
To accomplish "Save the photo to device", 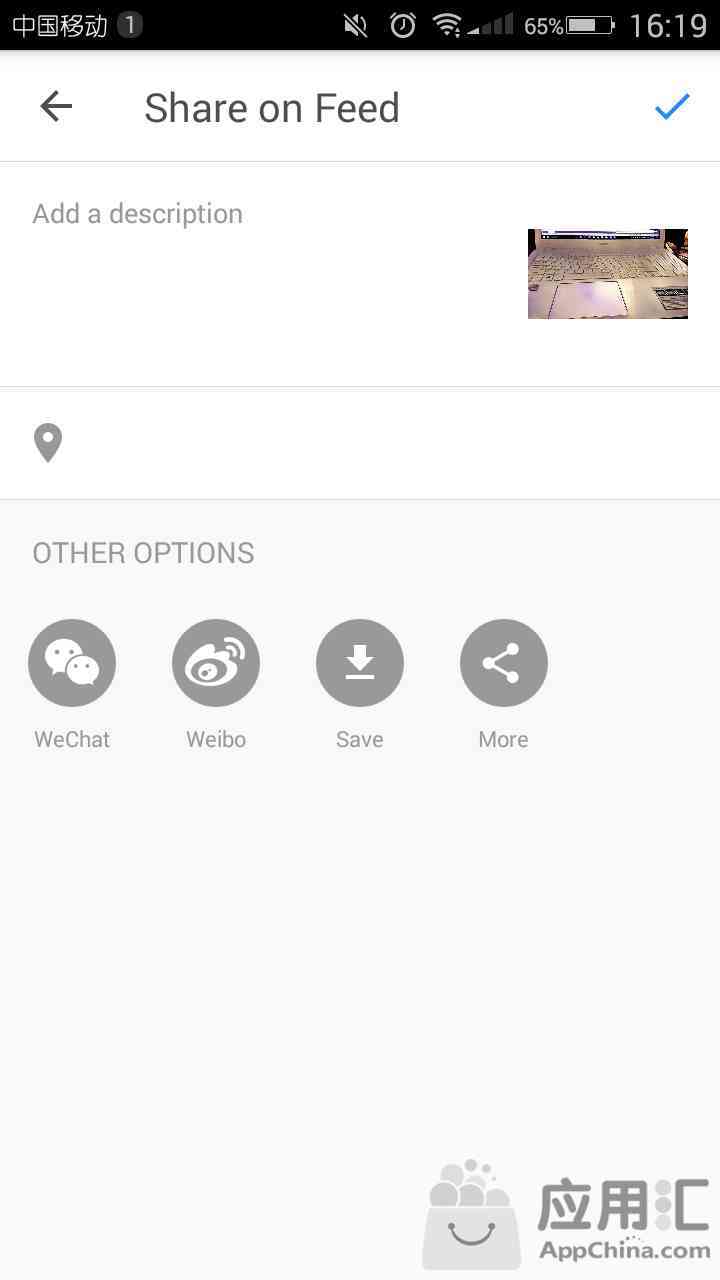I will point(360,663).
